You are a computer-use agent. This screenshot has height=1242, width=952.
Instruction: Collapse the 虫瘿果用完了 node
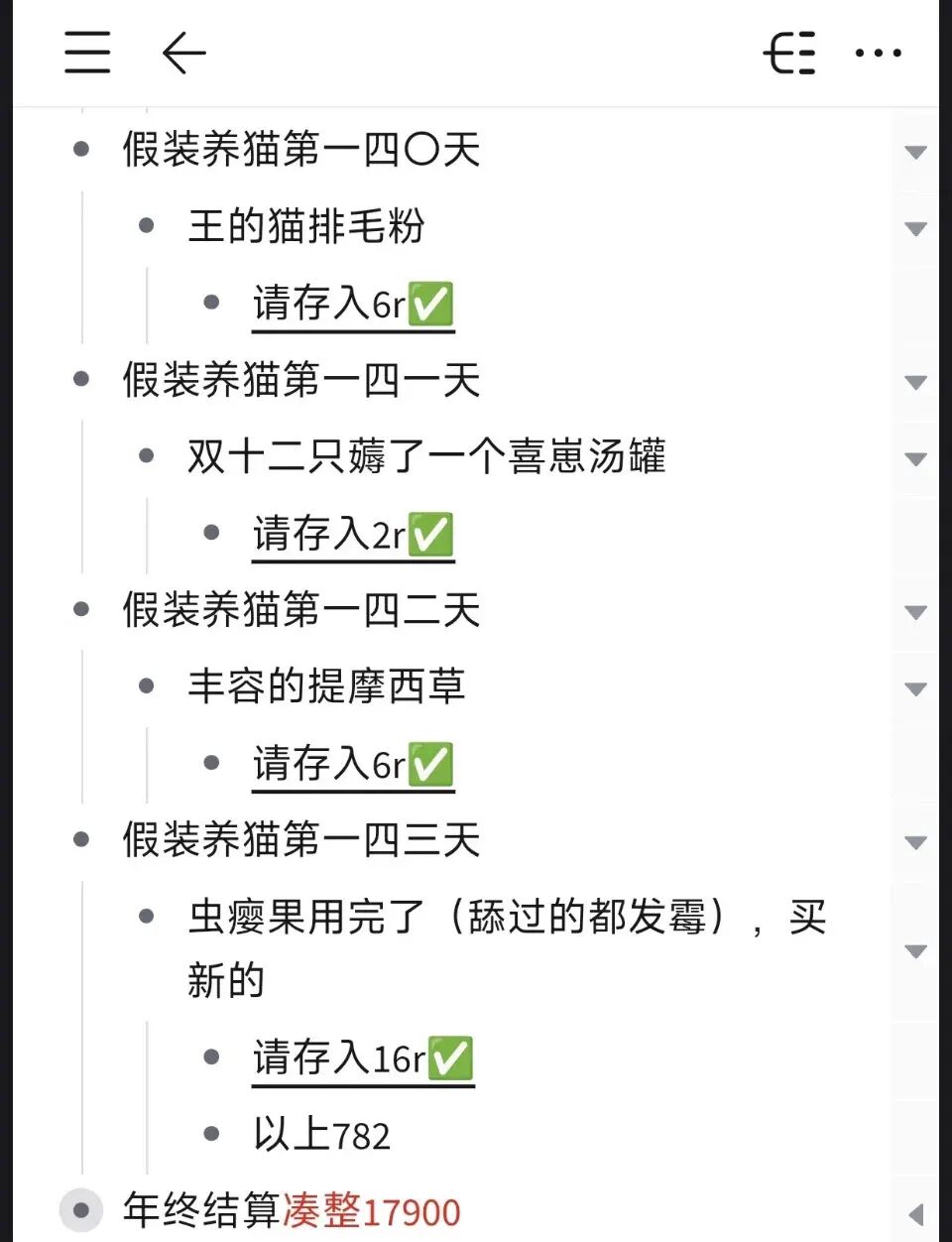(915, 951)
